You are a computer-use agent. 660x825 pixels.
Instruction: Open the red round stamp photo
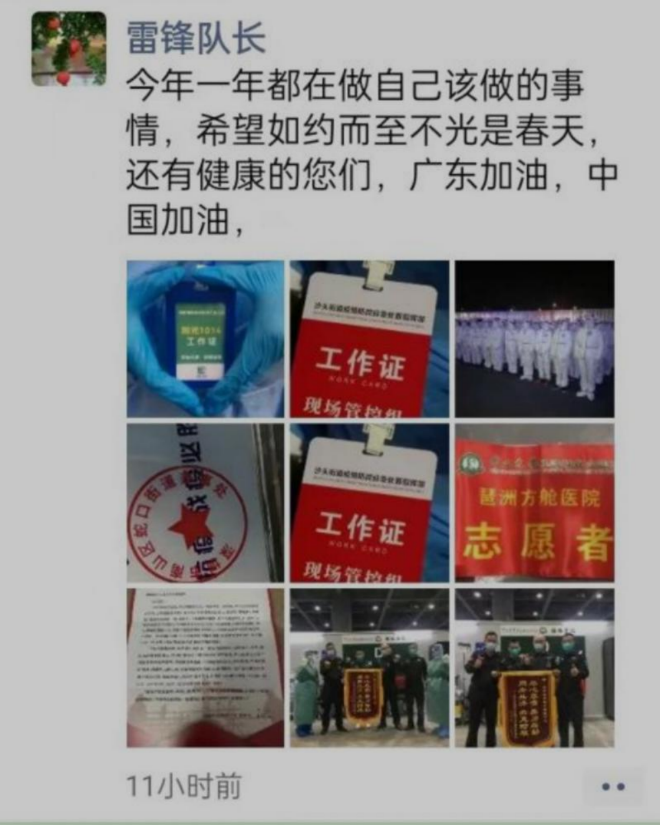tap(205, 503)
